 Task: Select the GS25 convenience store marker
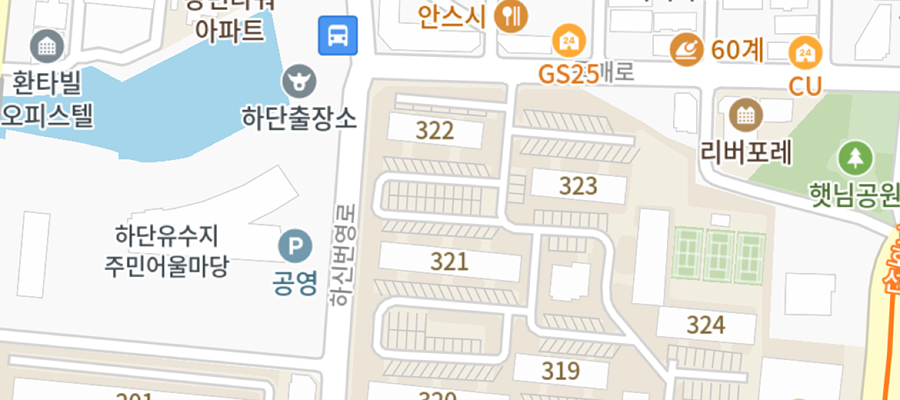[569, 41]
